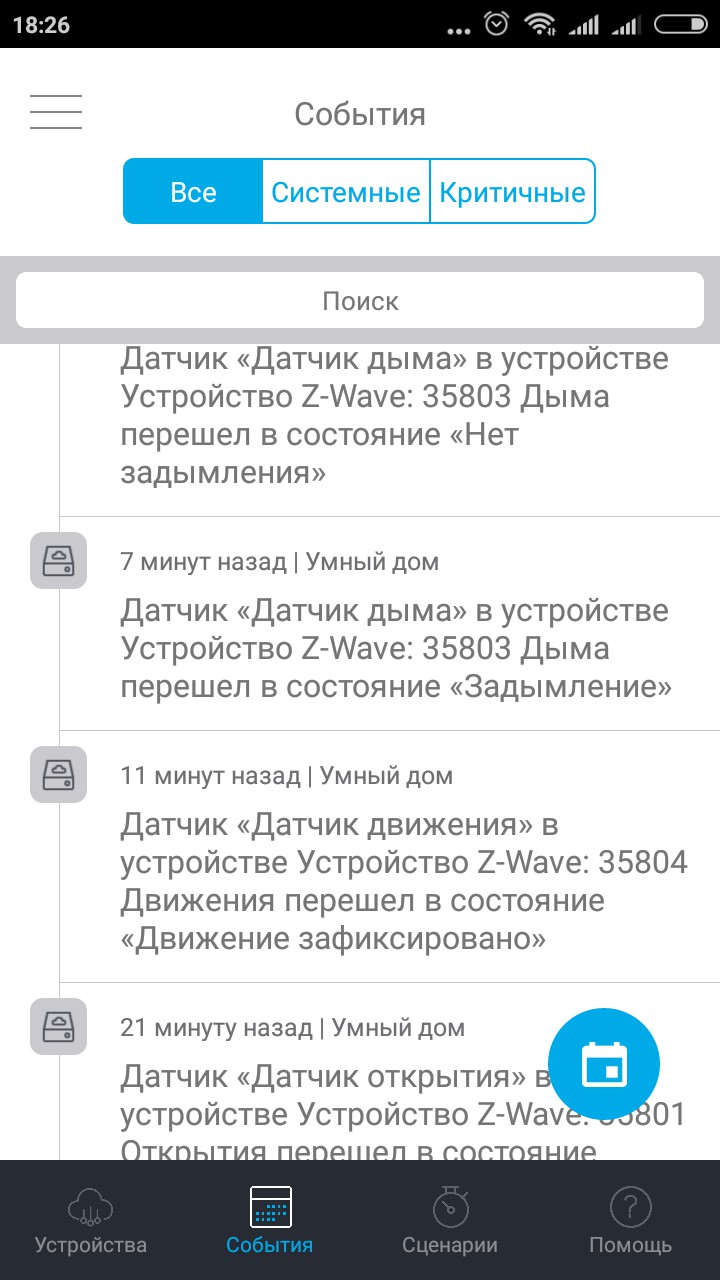Open the hamburger drawer menu

(56, 111)
